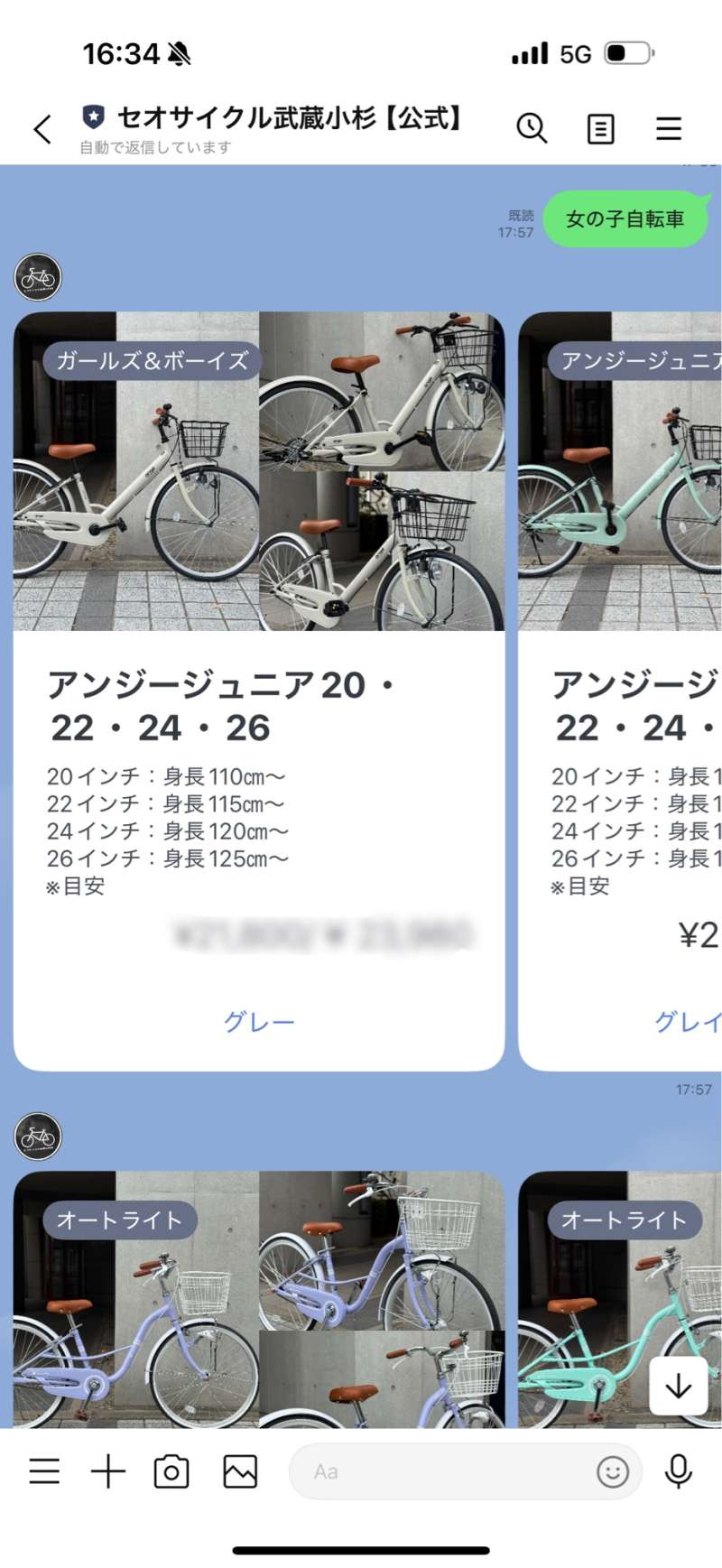The height and width of the screenshot is (1568, 722).
Task: Search within this chat
Action: [532, 128]
